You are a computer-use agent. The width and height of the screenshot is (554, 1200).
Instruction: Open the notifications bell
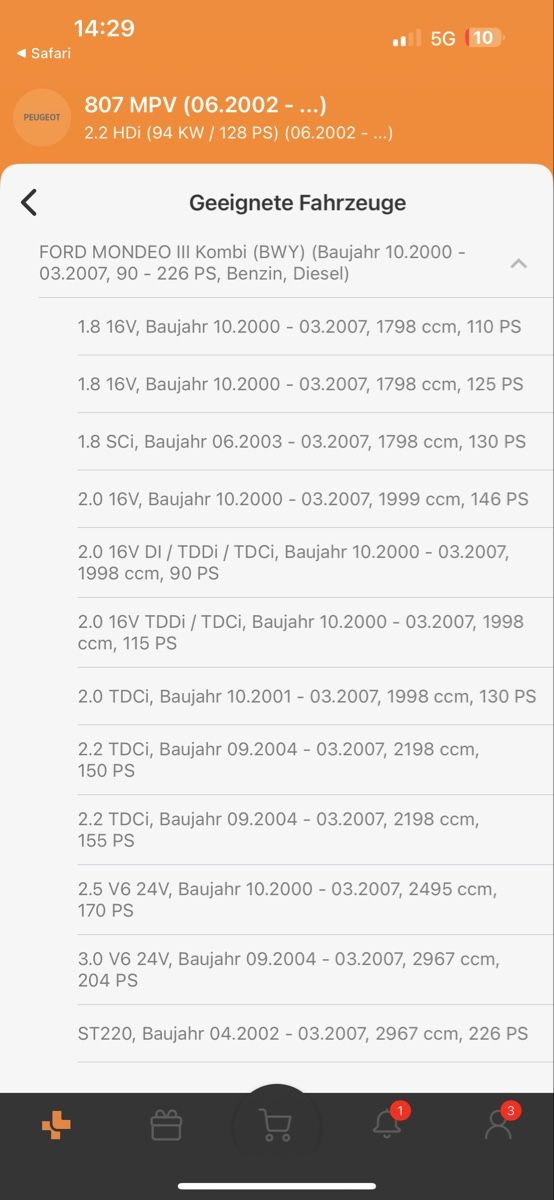pos(388,1123)
